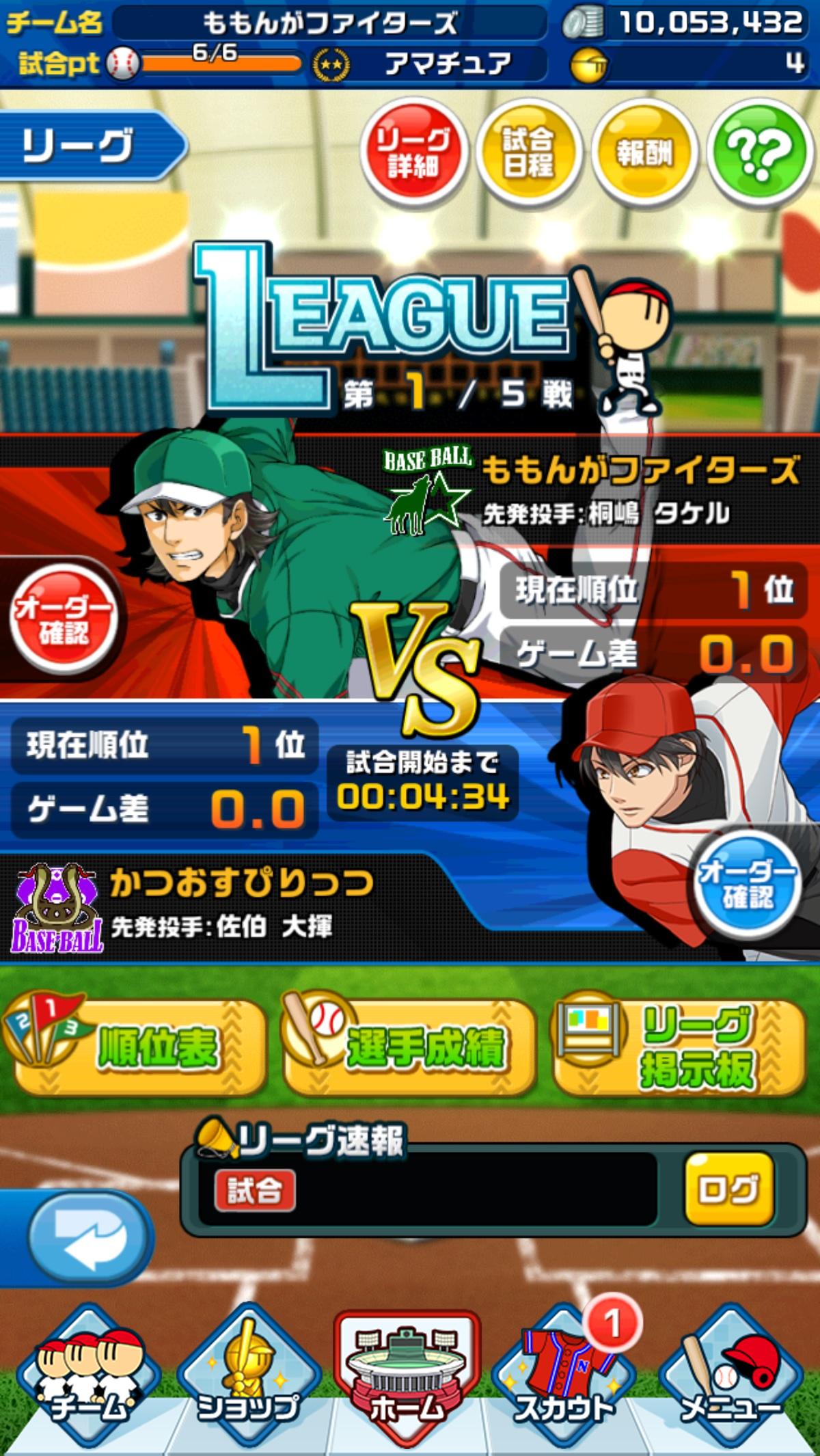The height and width of the screenshot is (1456, 820).
Task: View 選手成績 player stats
Action: 409,1047
